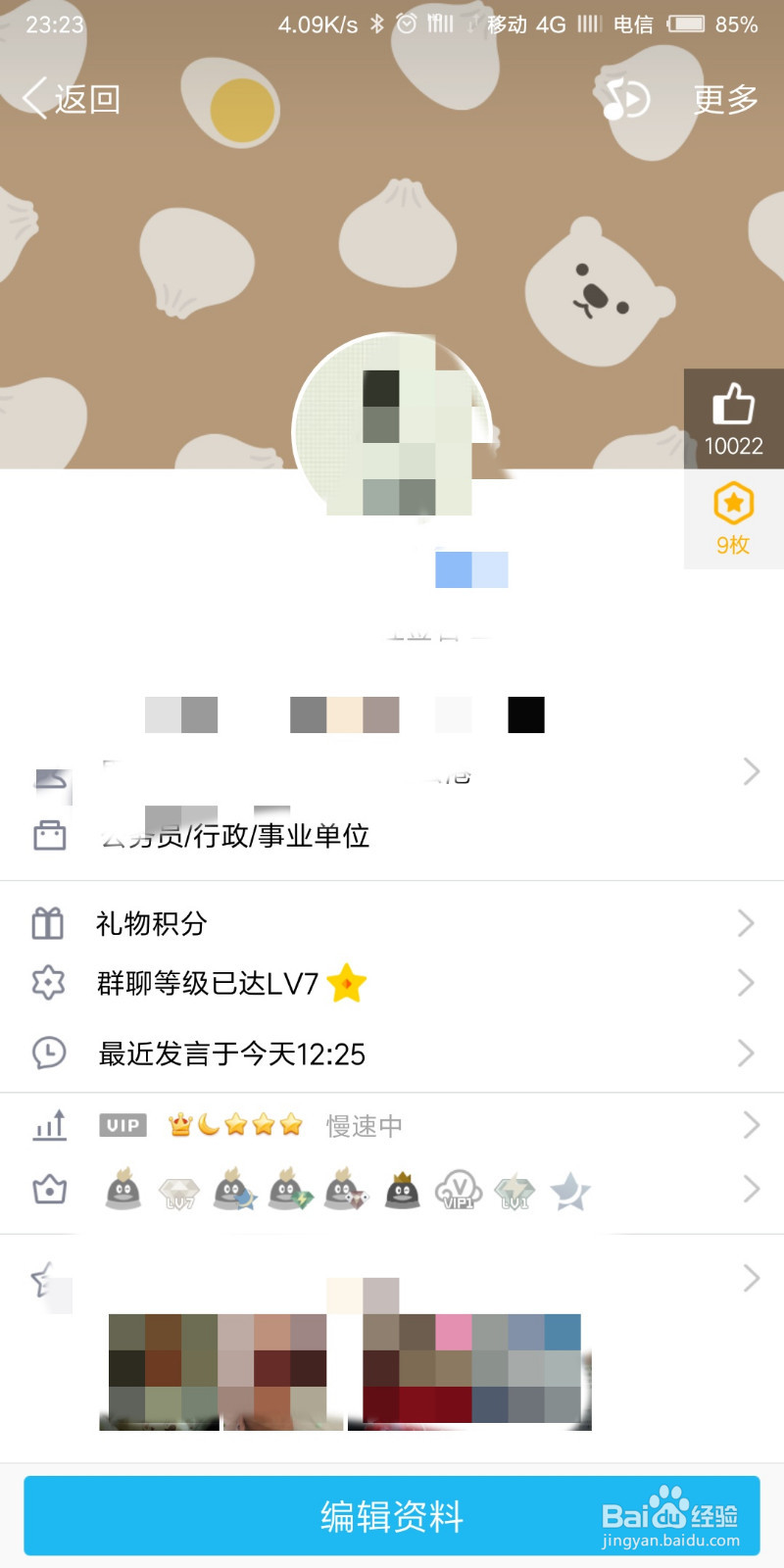Open the 更多 menu at top right
784x1568 pixels.
pyautogui.click(x=724, y=98)
